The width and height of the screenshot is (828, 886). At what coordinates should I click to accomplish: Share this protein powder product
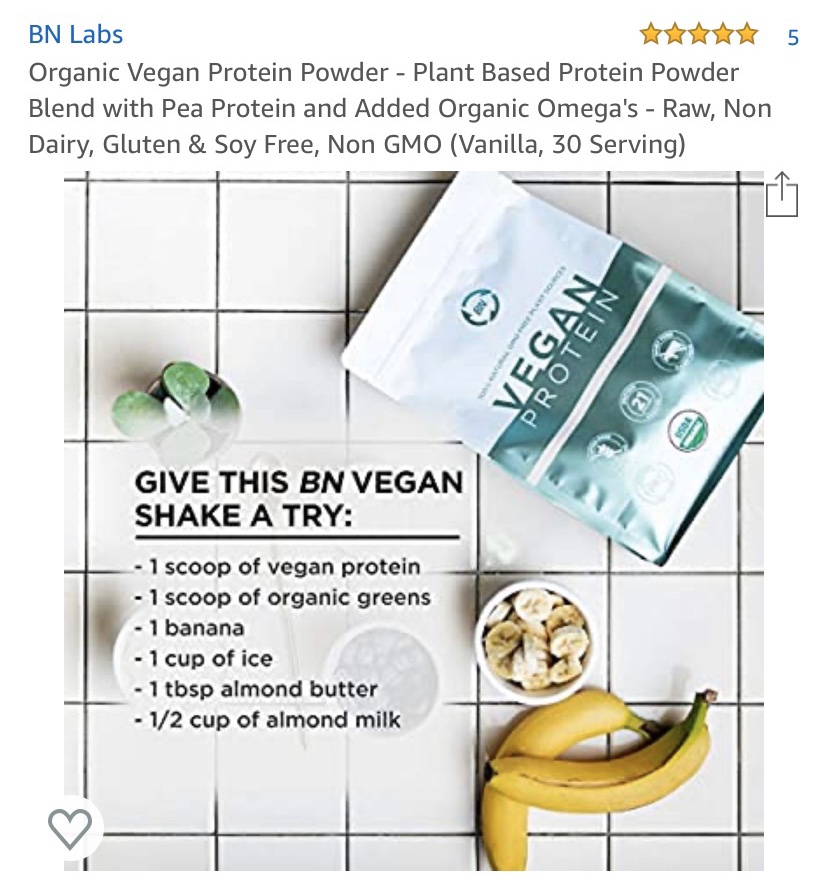(781, 195)
